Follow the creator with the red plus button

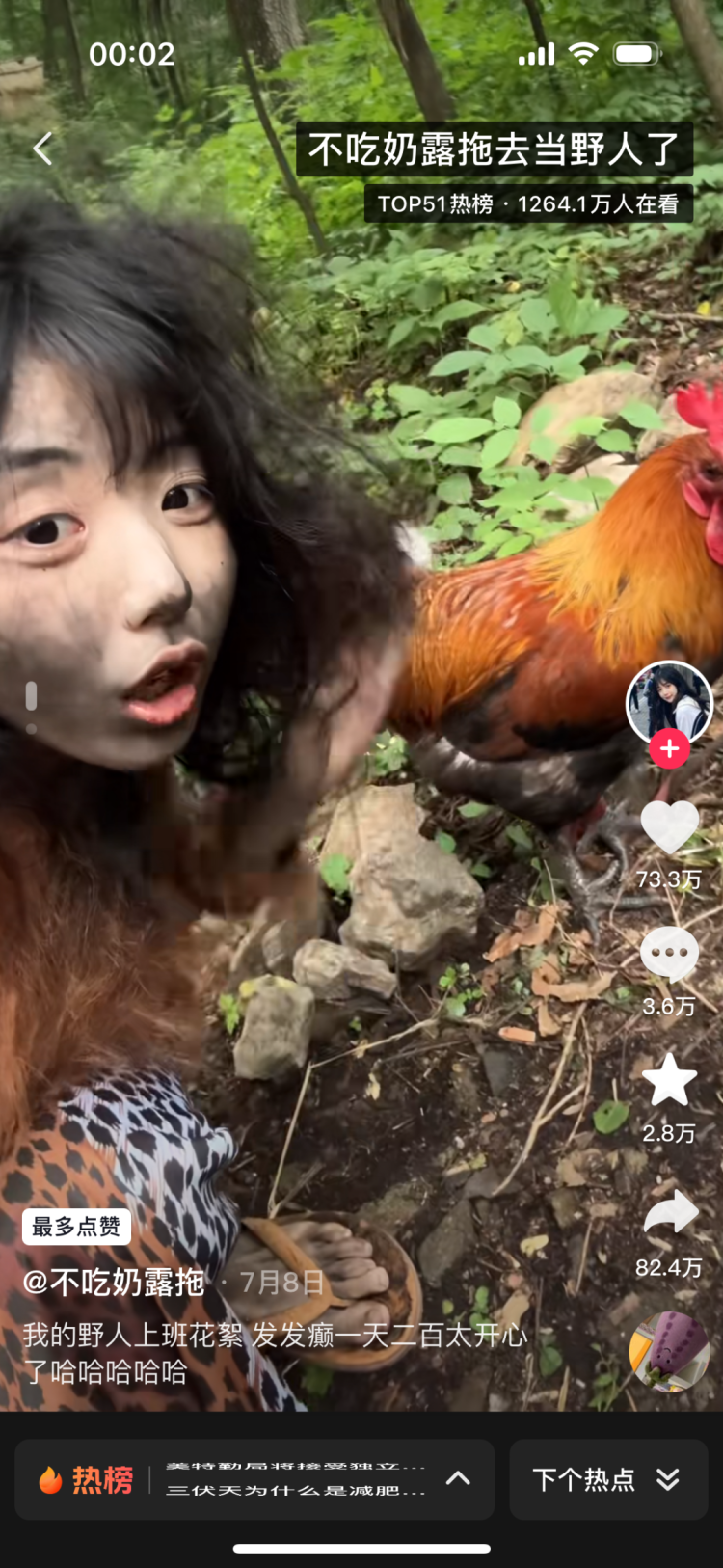[x=669, y=748]
